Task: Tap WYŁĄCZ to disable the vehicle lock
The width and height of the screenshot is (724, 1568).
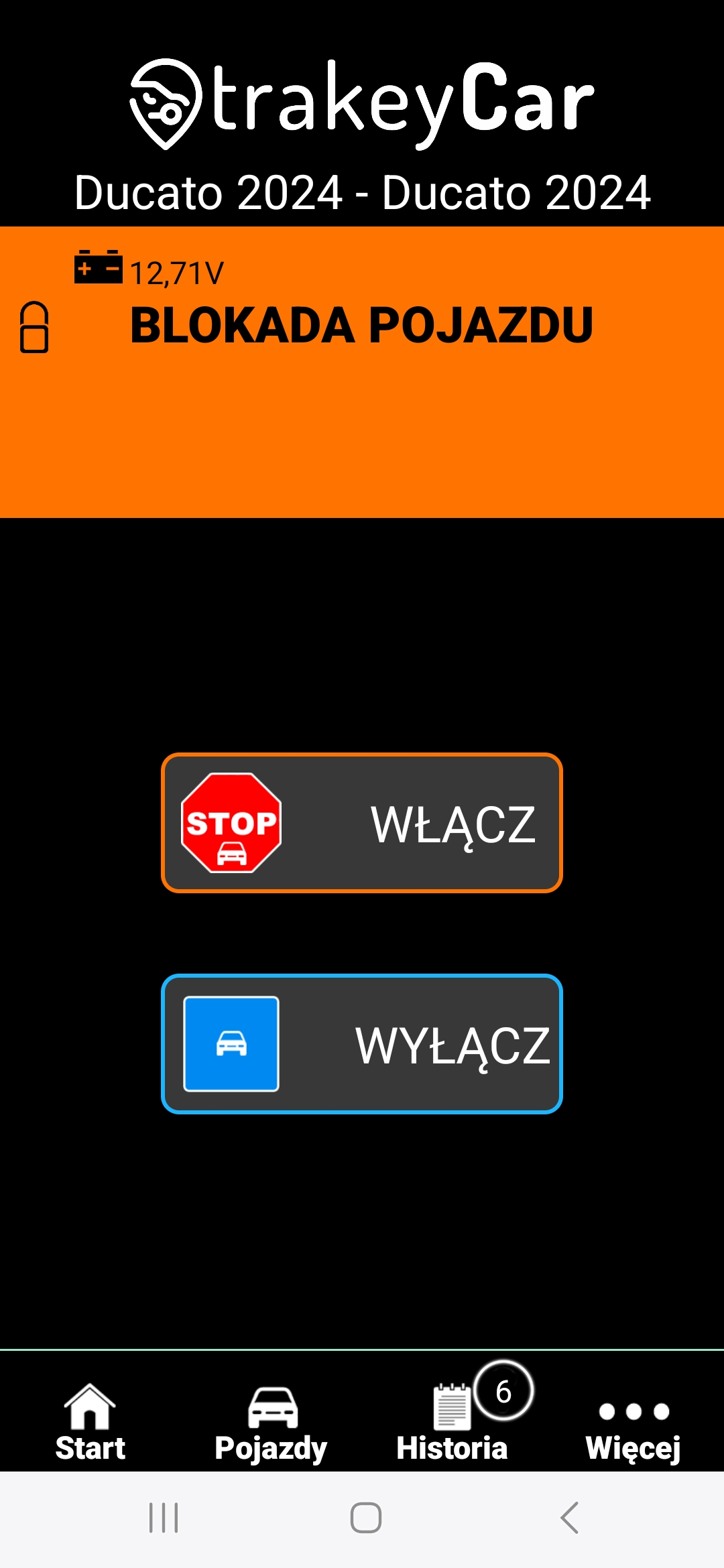Action: pos(362,1044)
